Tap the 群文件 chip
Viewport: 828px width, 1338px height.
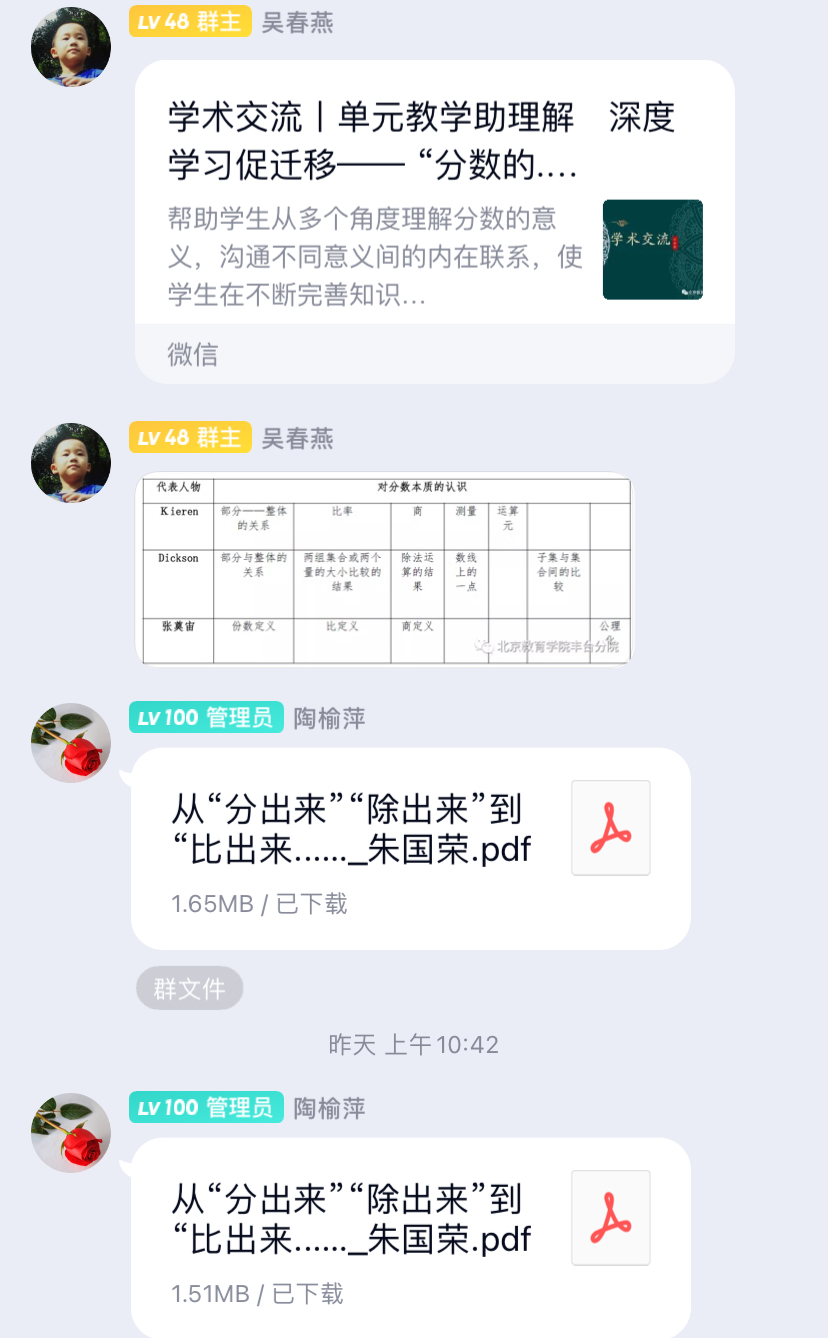(189, 989)
